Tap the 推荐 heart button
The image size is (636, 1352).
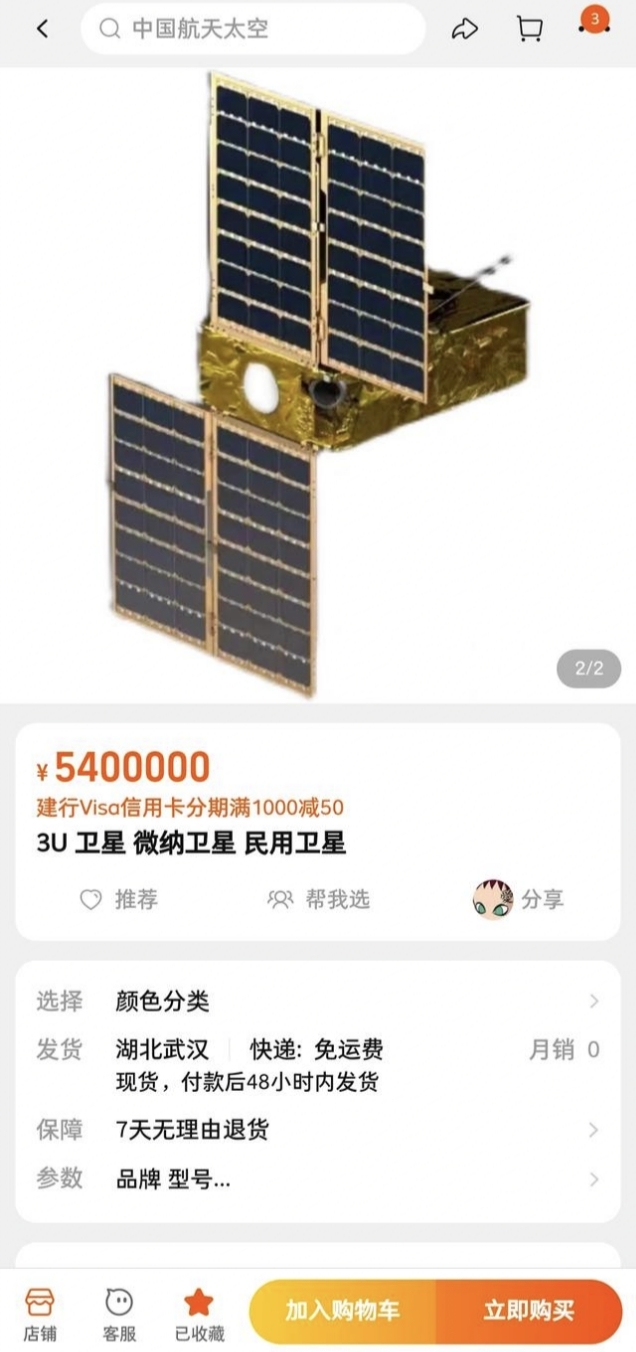click(119, 899)
